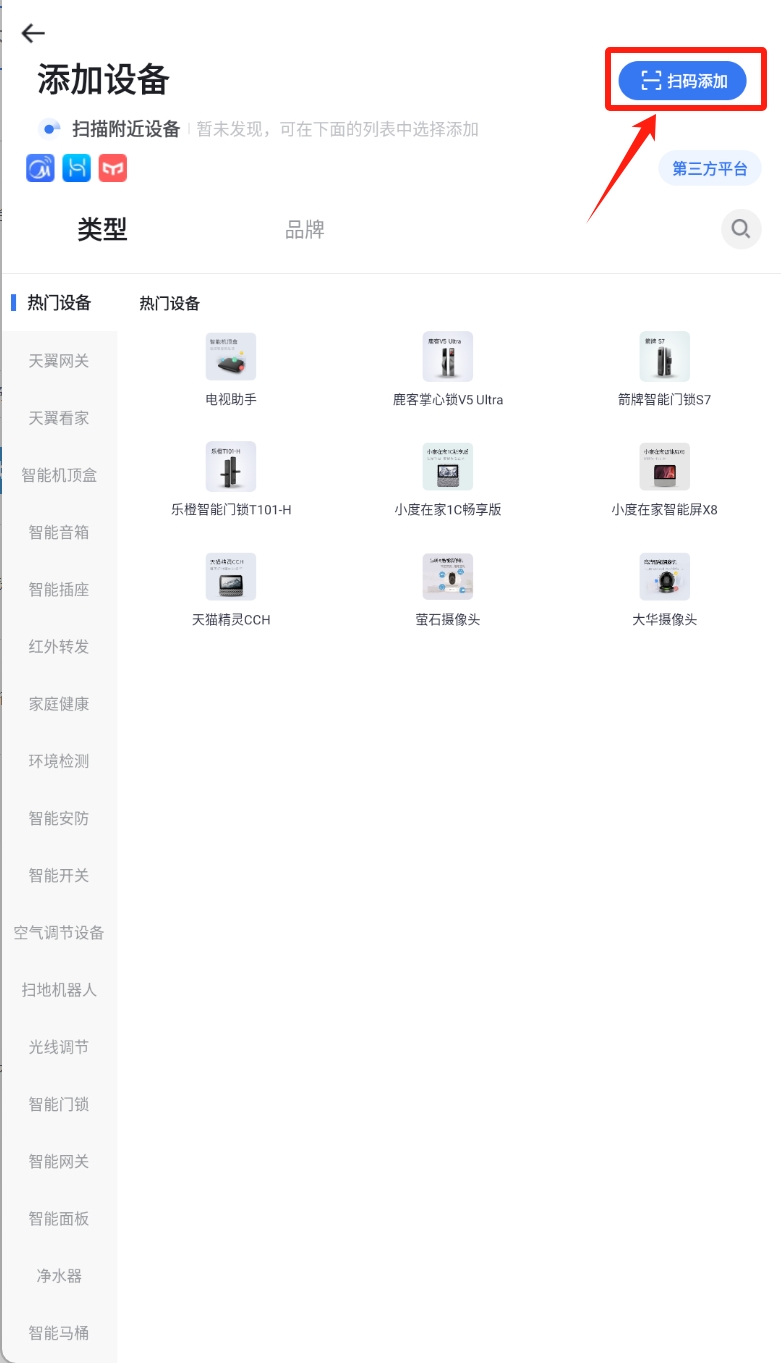Image resolution: width=781 pixels, height=1363 pixels.
Task: Select 鹿客掌心锁V5 Ultra
Action: (447, 370)
